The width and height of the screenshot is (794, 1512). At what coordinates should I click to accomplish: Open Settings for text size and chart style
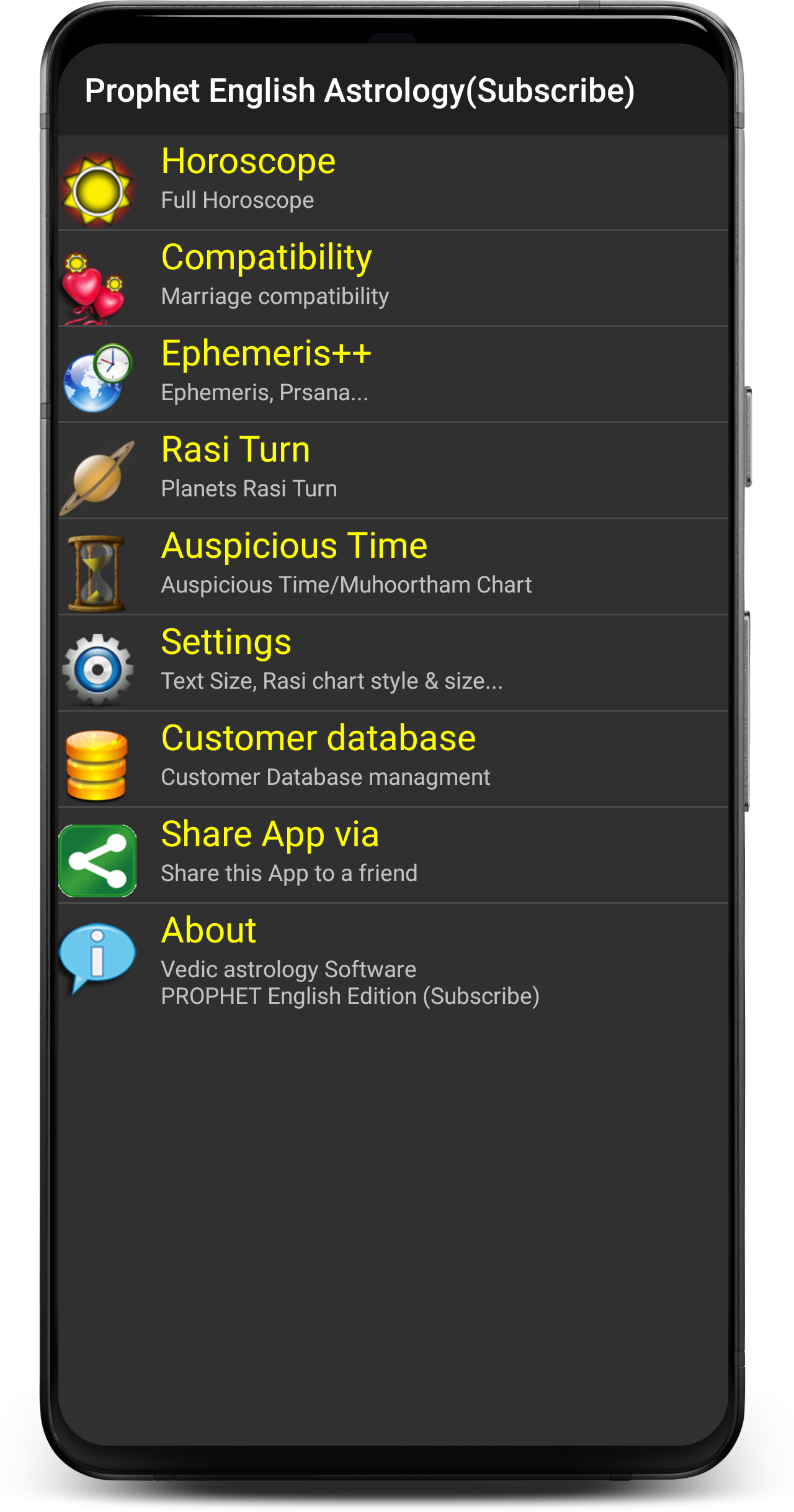(393, 663)
